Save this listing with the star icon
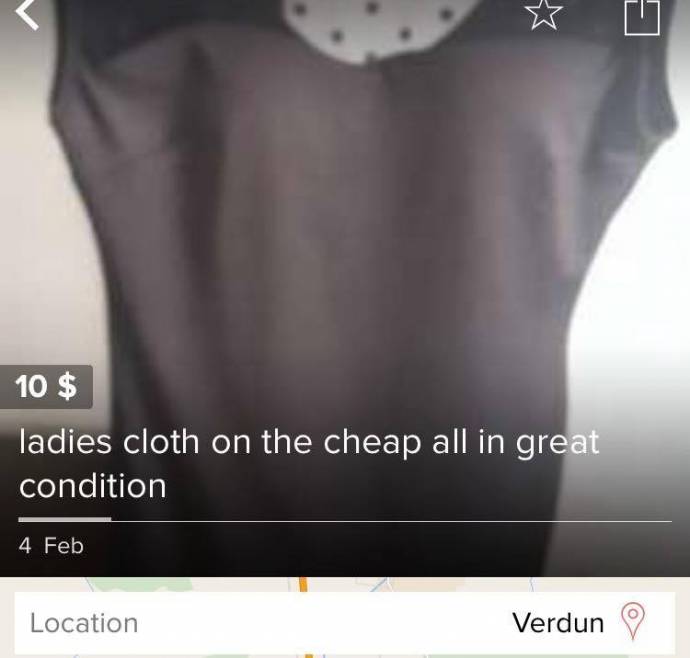Image resolution: width=690 pixels, height=658 pixels. pos(544,14)
